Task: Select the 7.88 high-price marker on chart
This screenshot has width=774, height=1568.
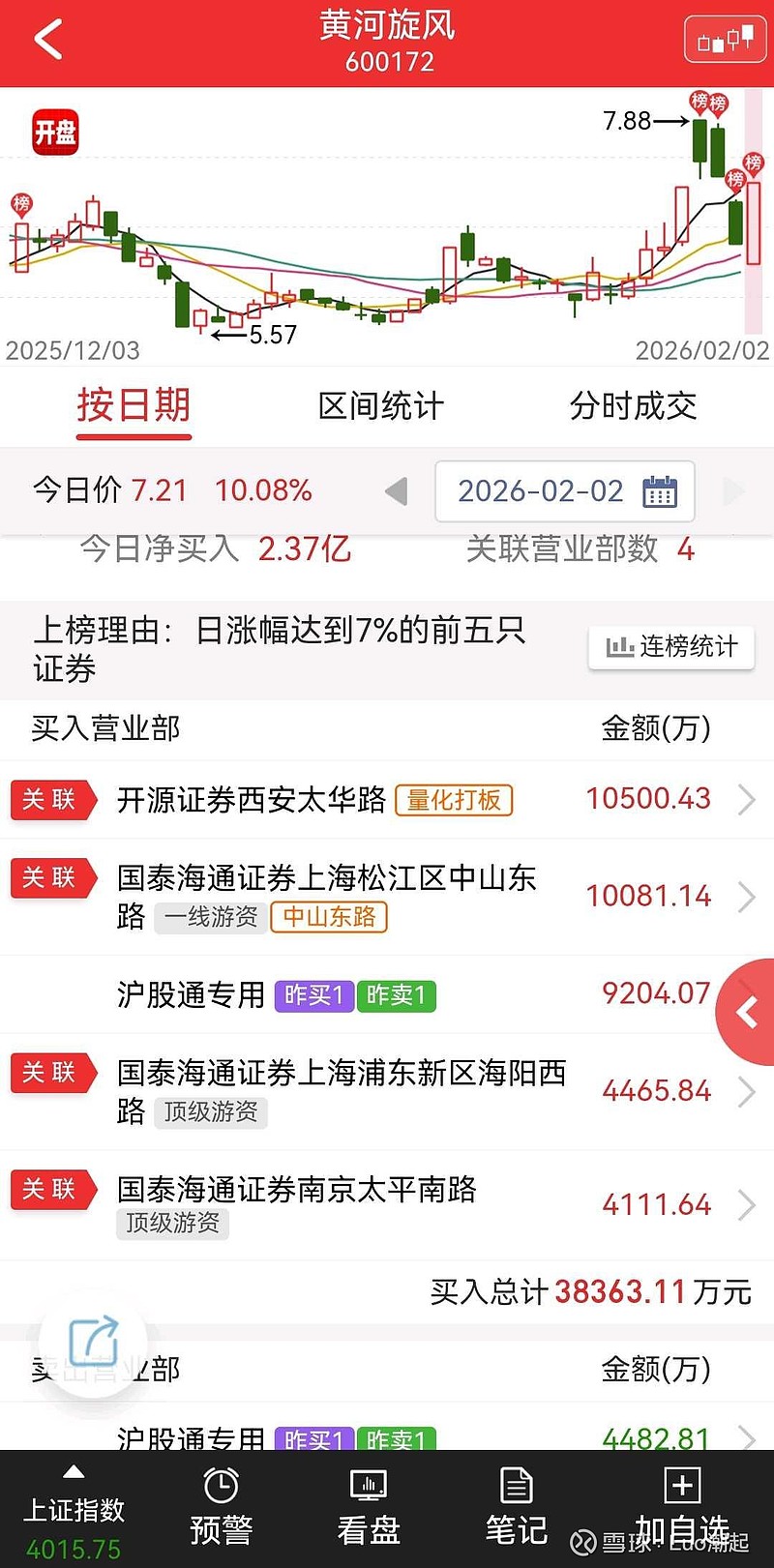Action: tap(629, 121)
